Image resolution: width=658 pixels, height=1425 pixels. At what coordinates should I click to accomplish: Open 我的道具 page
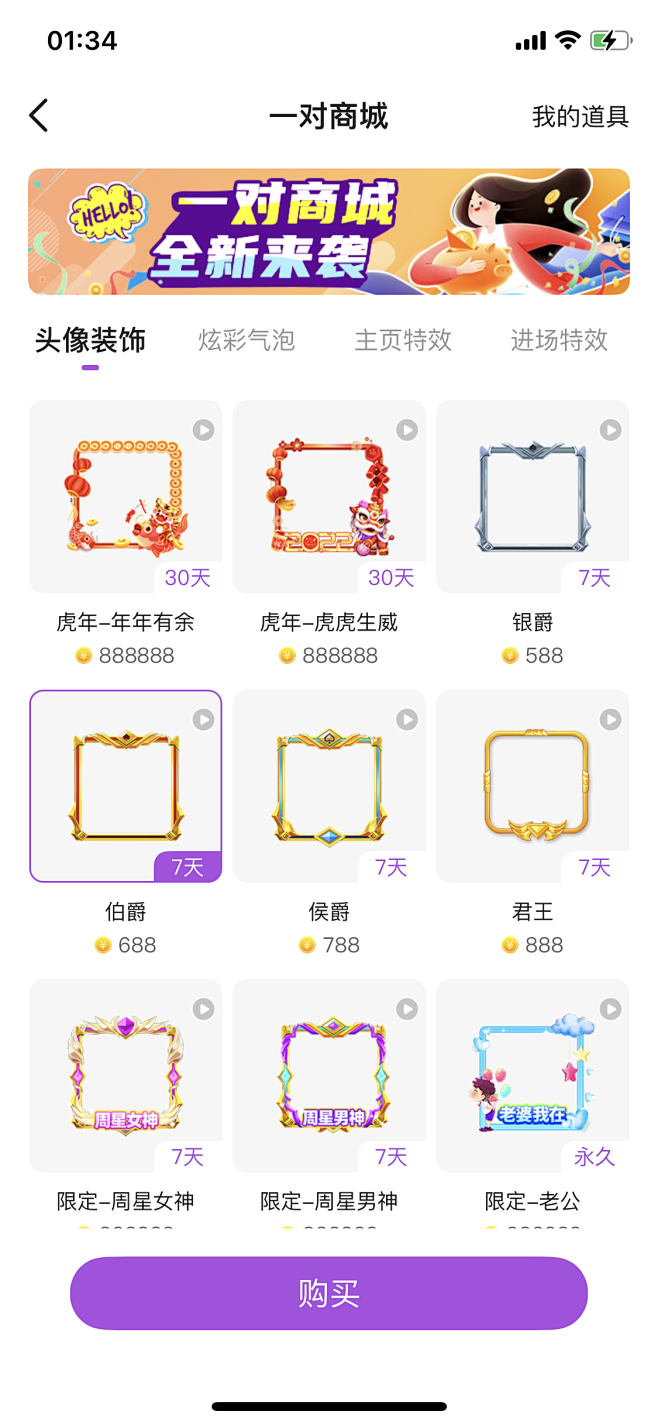click(x=580, y=116)
